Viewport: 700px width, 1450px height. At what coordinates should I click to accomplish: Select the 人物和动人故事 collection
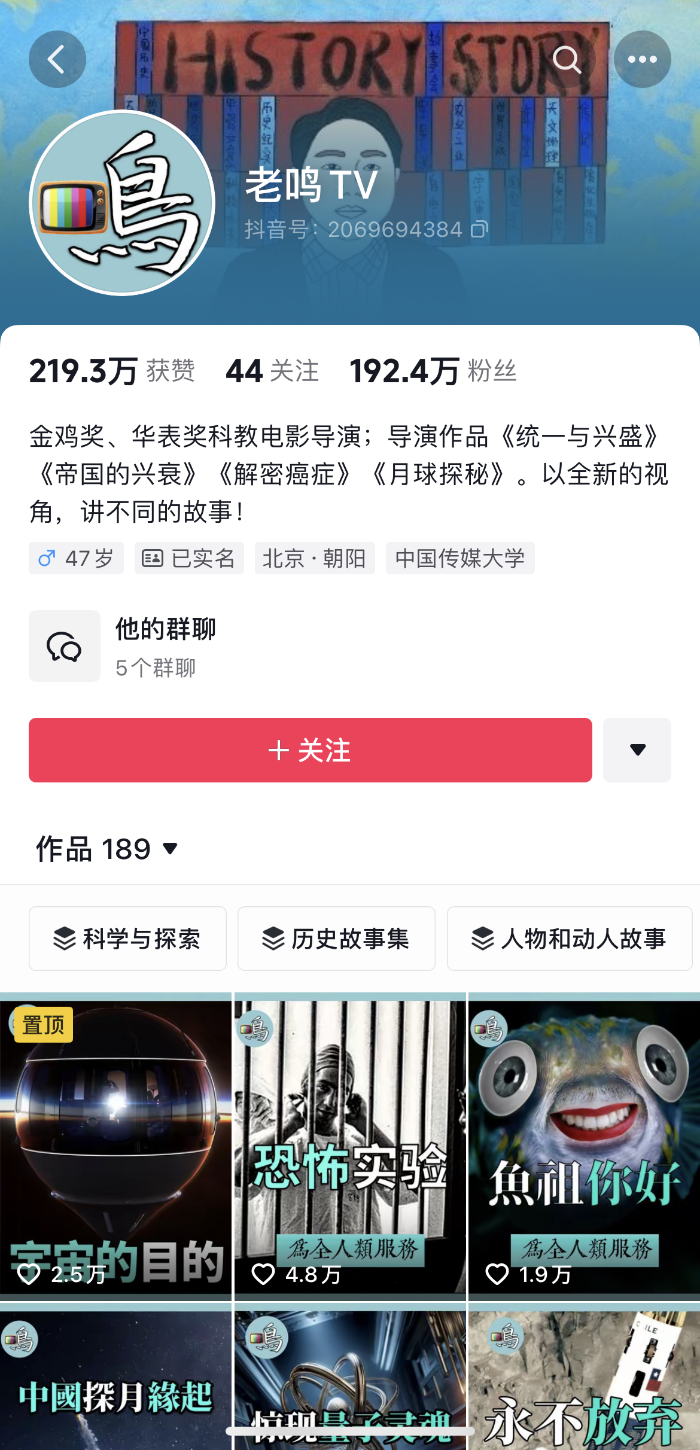(x=569, y=938)
